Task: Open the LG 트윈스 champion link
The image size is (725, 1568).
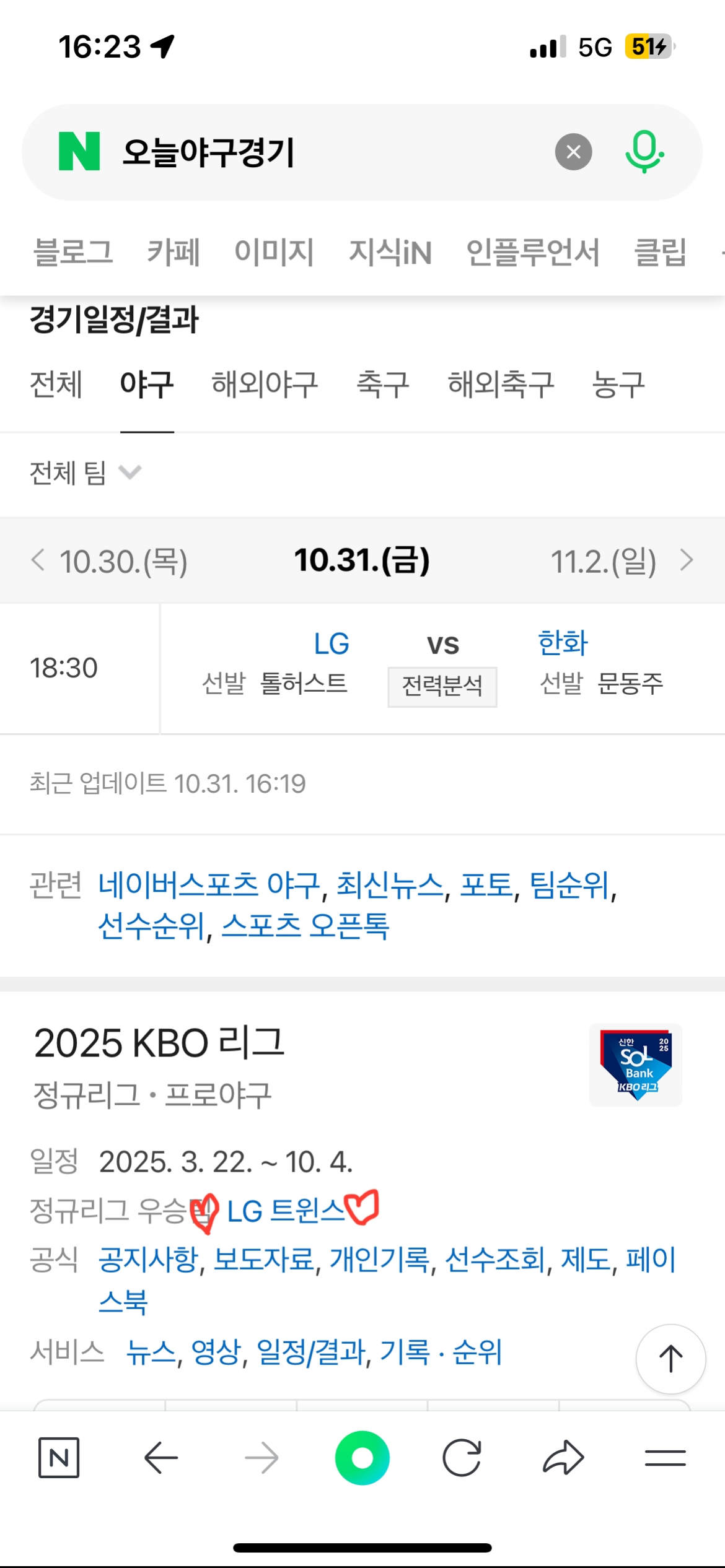Action: click(x=286, y=1211)
